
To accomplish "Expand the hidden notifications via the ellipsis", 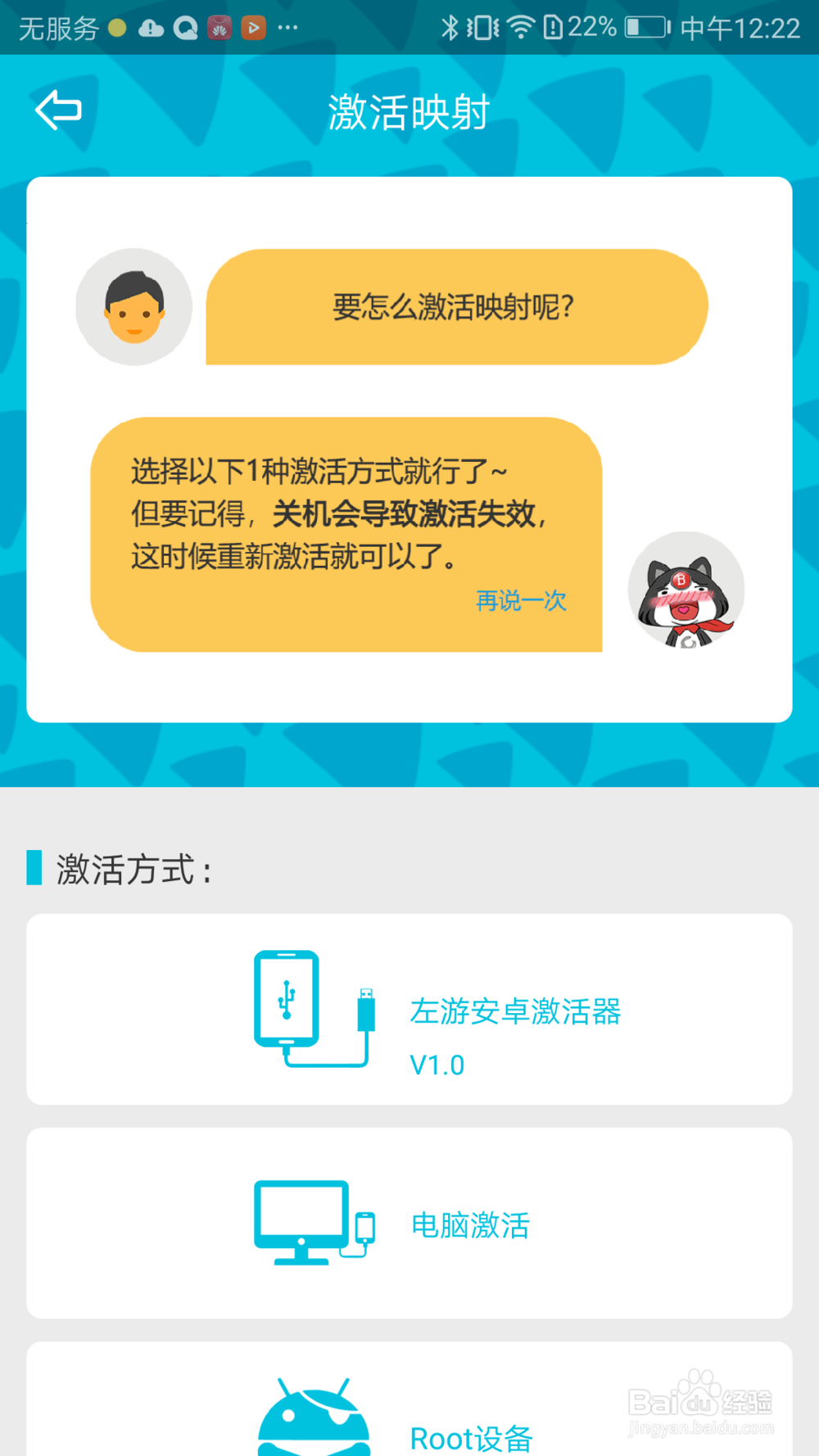I will 288,27.
